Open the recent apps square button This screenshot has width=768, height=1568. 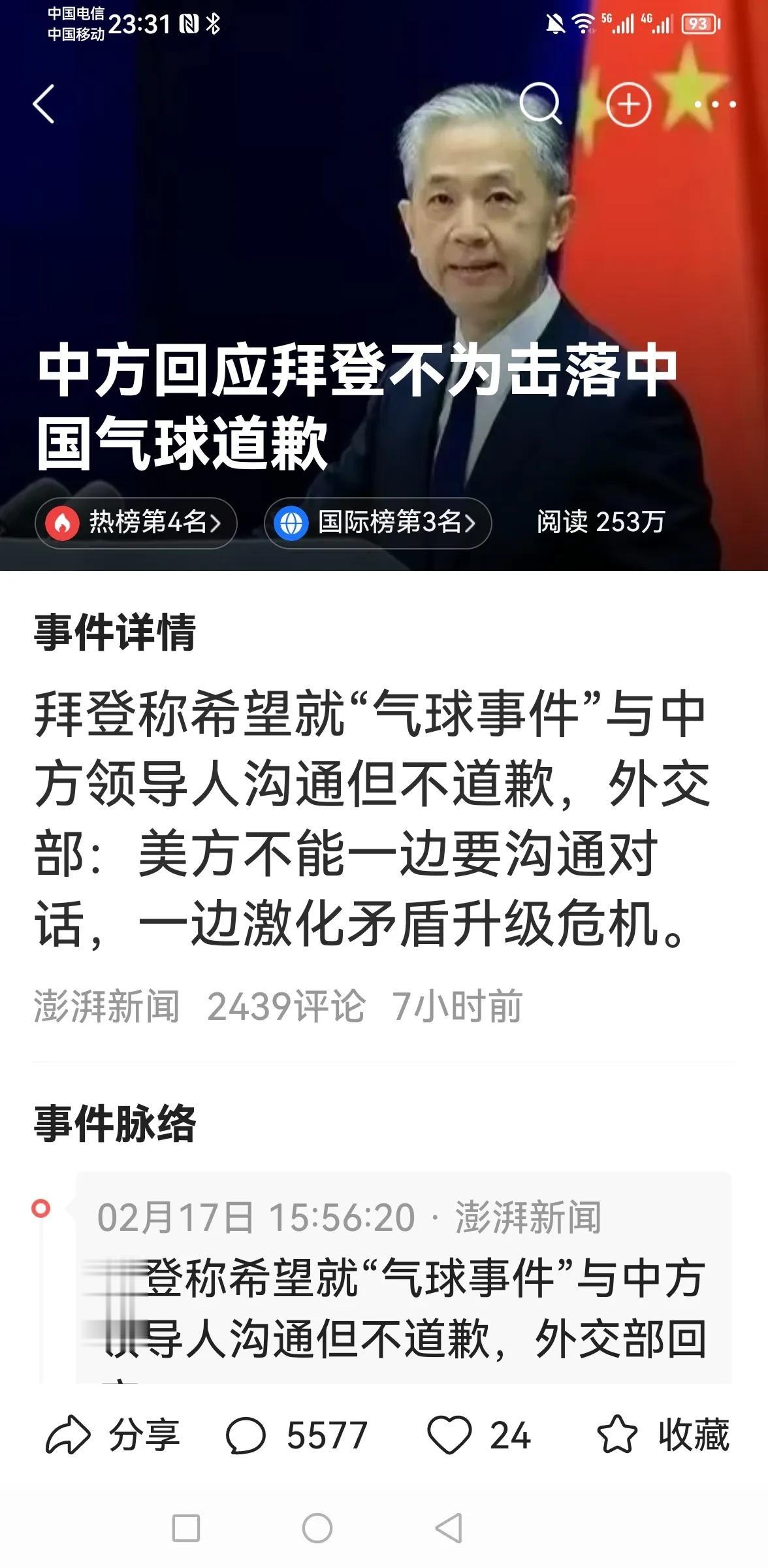click(x=186, y=1528)
